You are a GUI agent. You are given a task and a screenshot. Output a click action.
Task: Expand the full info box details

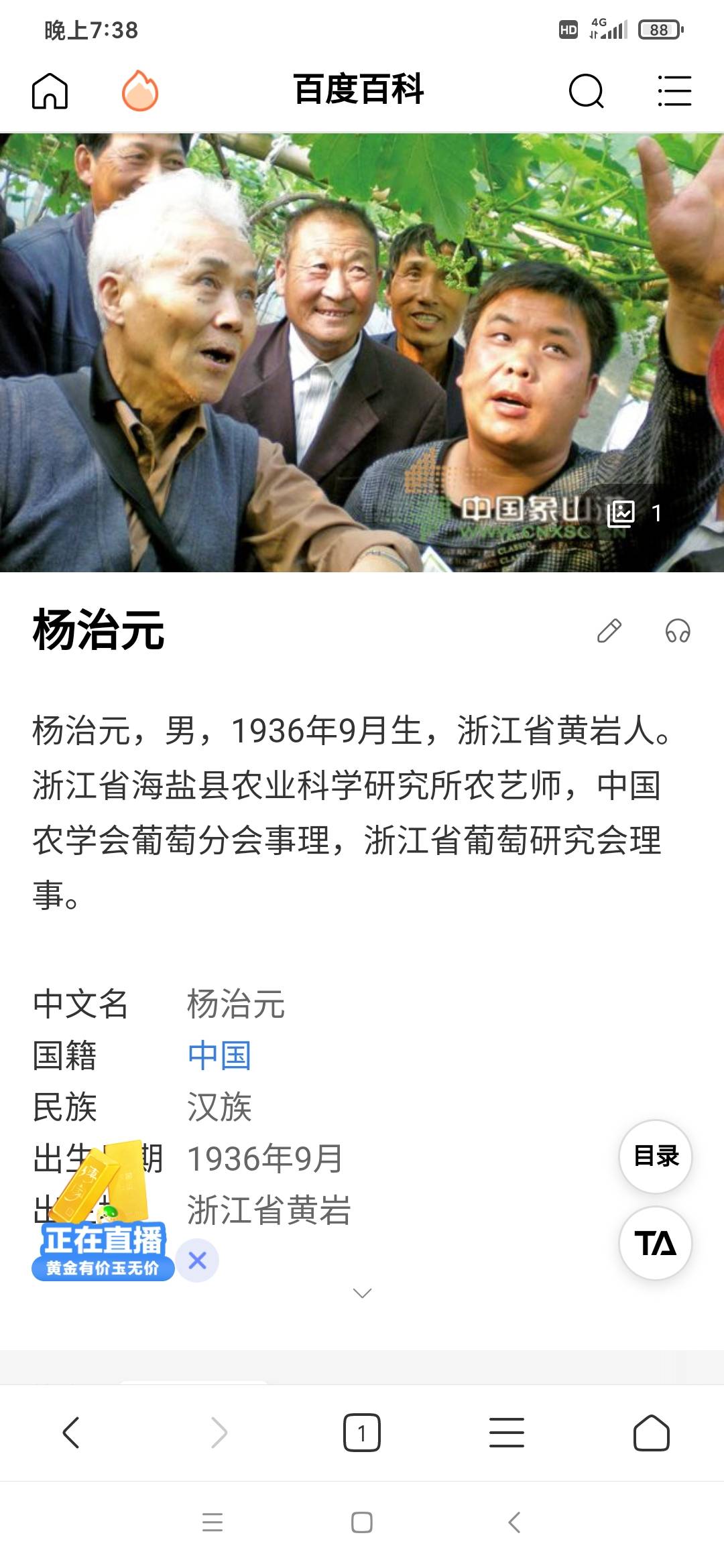tap(362, 1293)
